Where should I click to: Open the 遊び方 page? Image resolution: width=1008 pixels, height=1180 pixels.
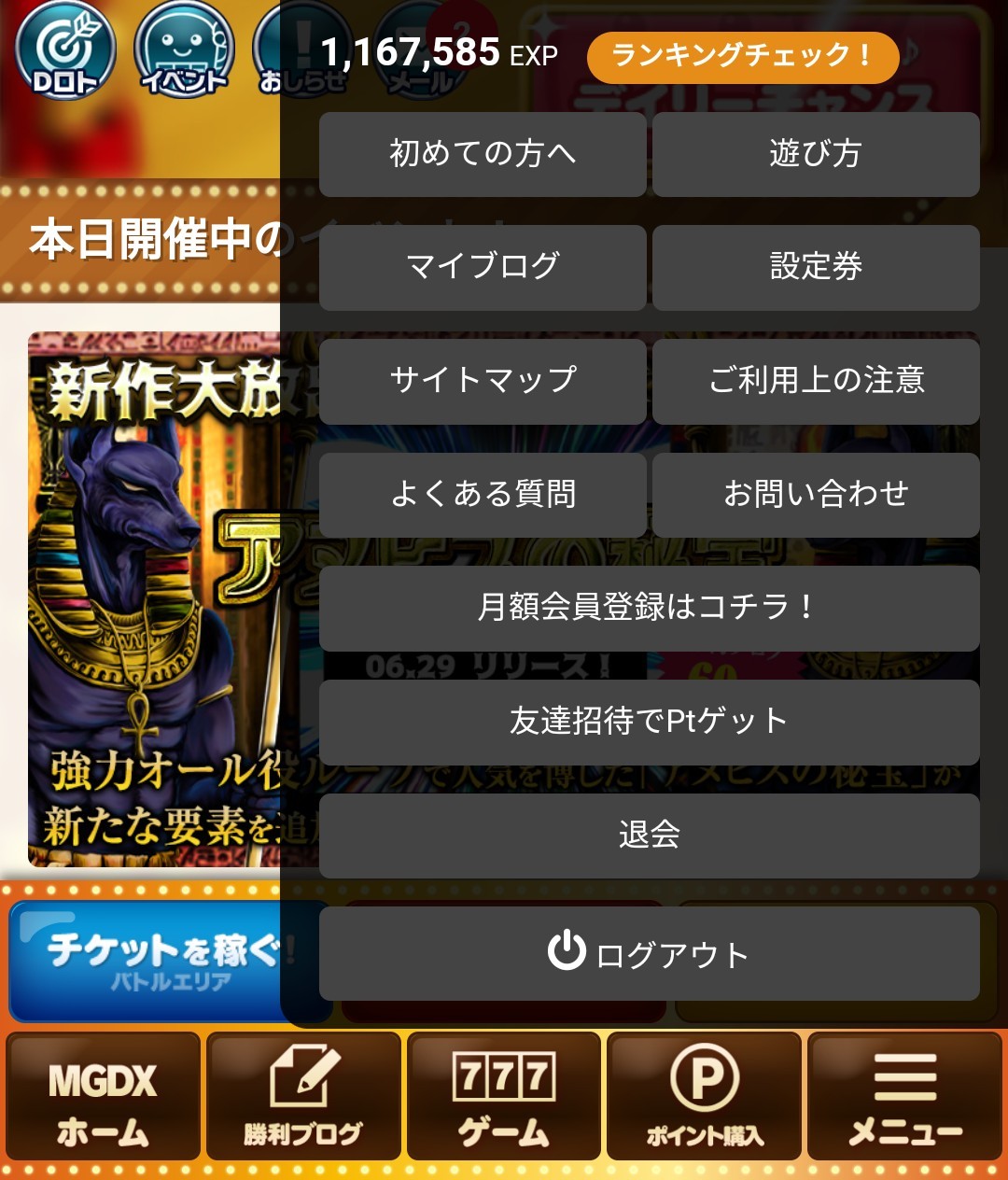[x=816, y=154]
